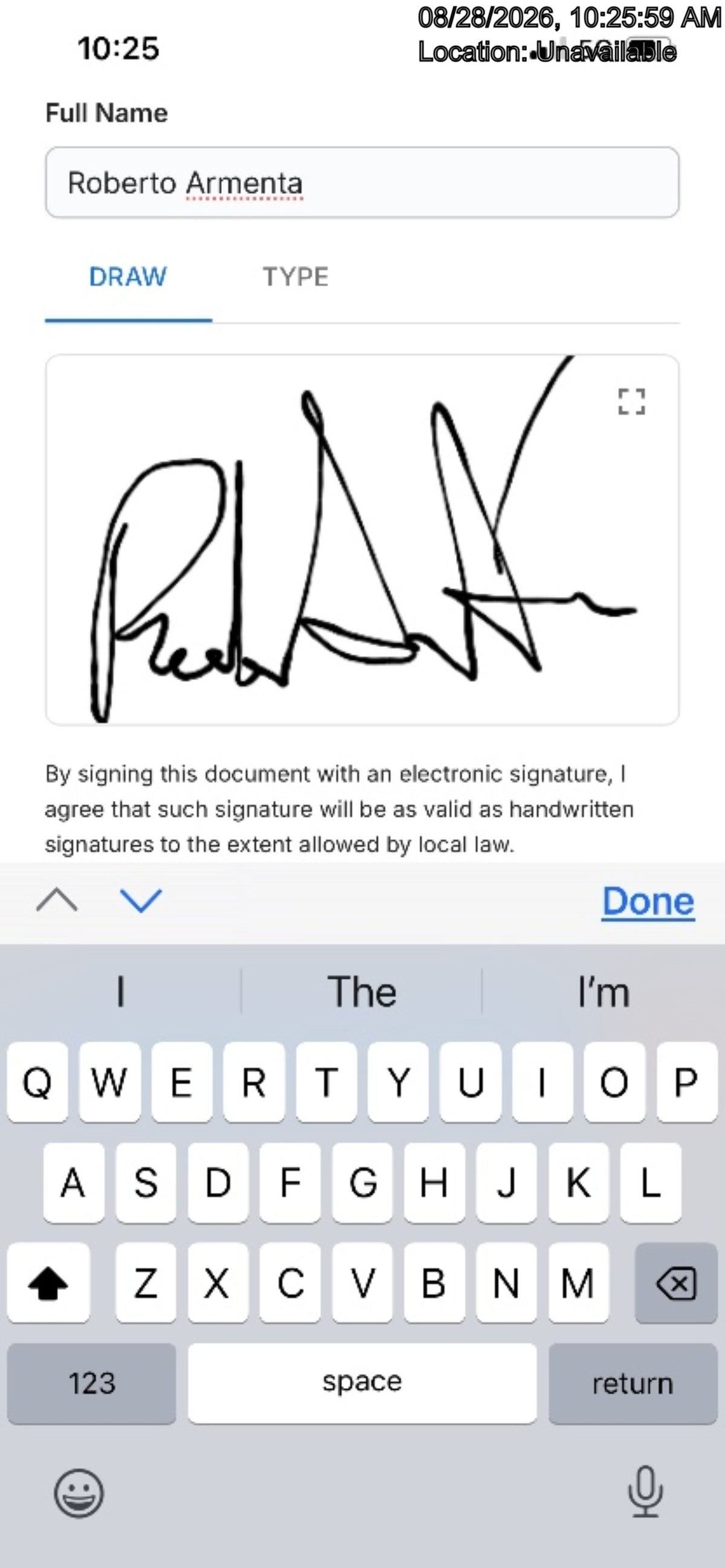
Task: Open the emoji keyboard
Action: pyautogui.click(x=79, y=1493)
